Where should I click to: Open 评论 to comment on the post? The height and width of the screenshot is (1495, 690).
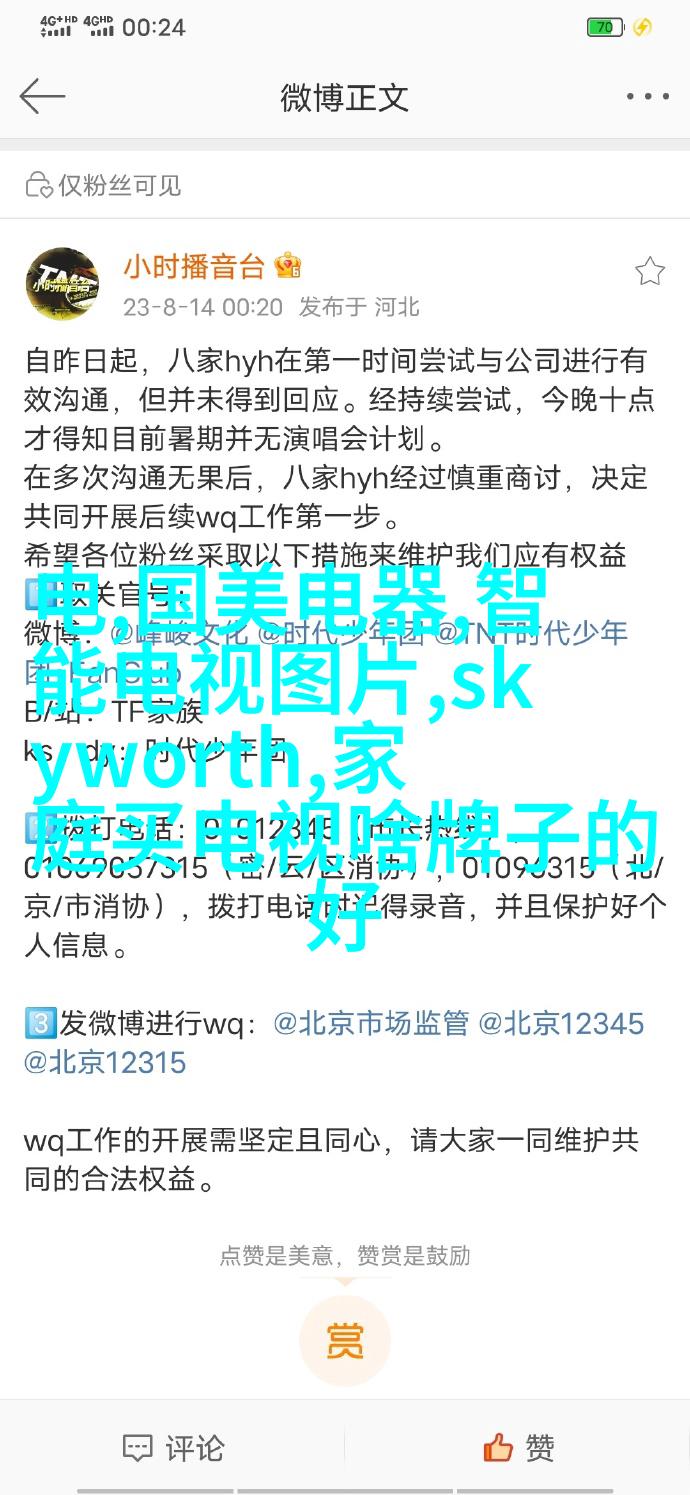(173, 1447)
